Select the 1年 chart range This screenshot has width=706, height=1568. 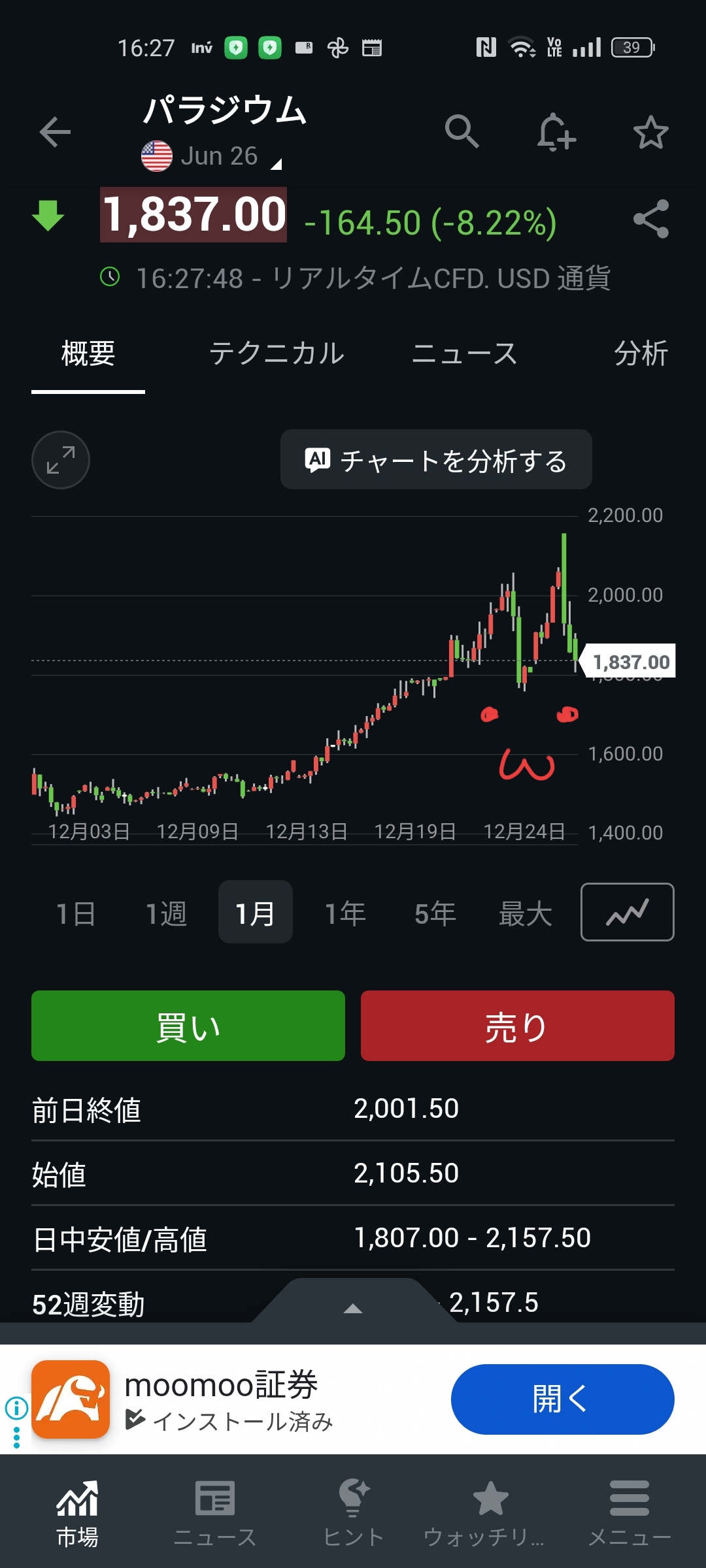[345, 913]
